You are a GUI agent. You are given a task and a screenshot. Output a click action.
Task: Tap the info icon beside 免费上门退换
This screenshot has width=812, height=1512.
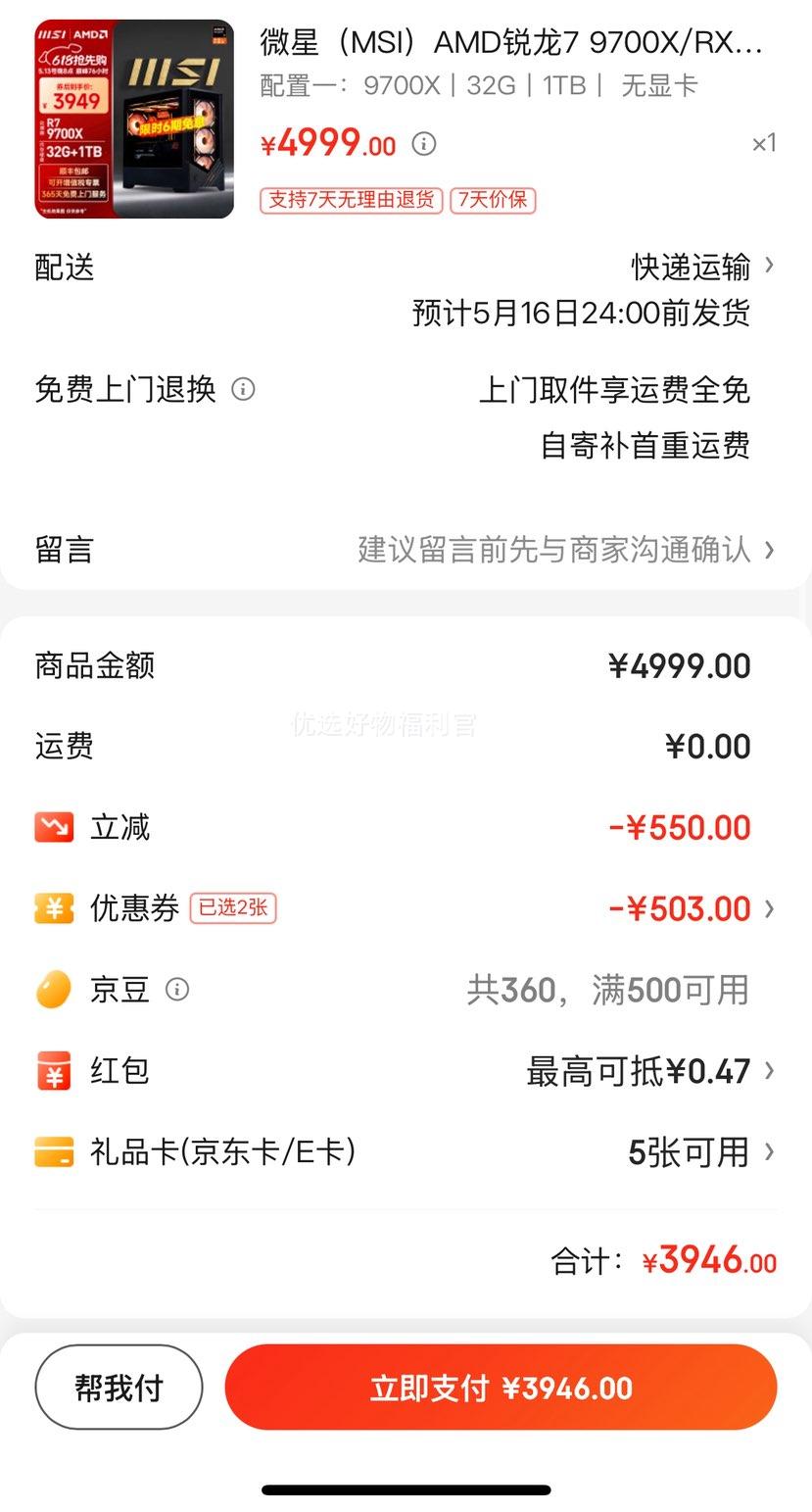[243, 389]
